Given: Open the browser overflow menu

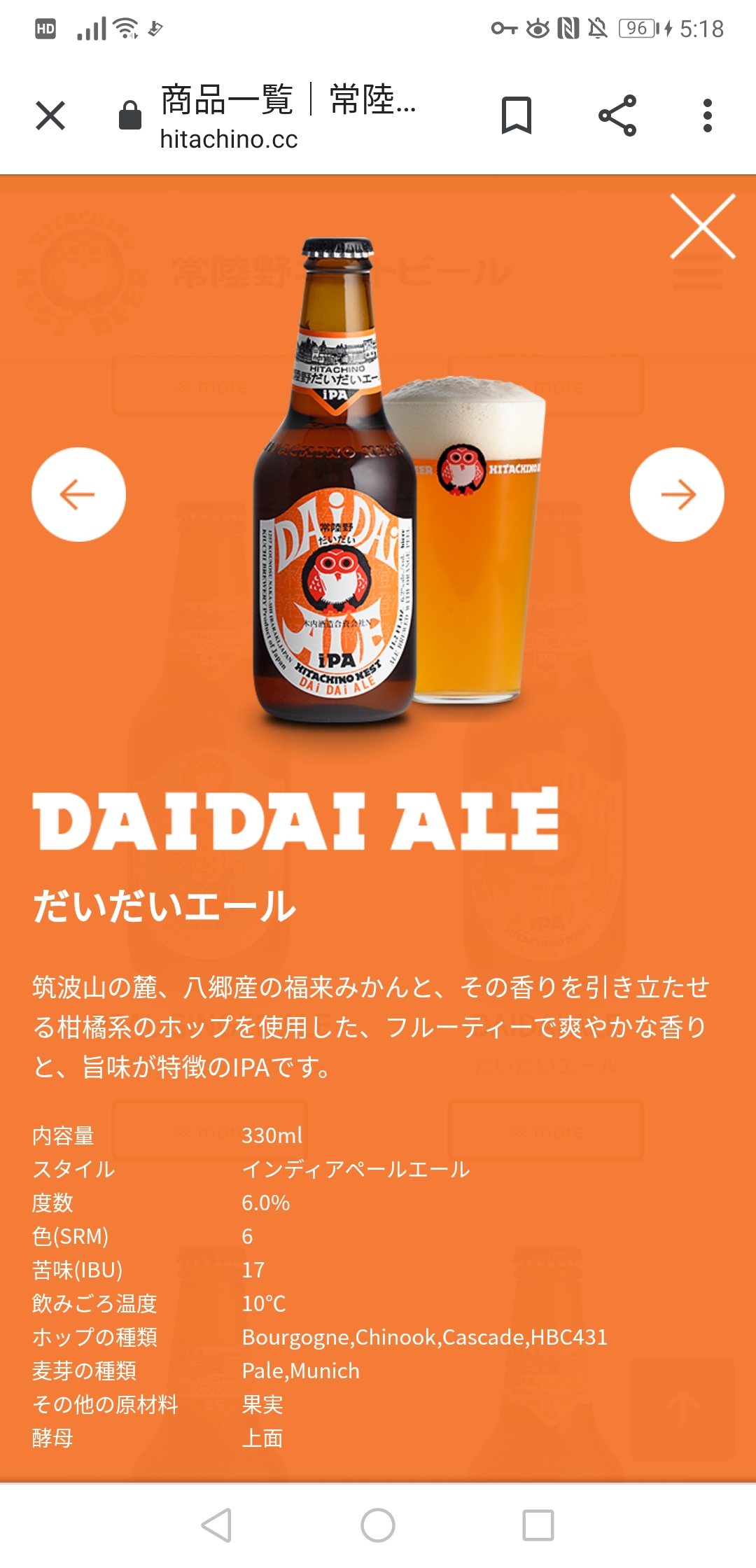Looking at the screenshot, I should coord(707,115).
